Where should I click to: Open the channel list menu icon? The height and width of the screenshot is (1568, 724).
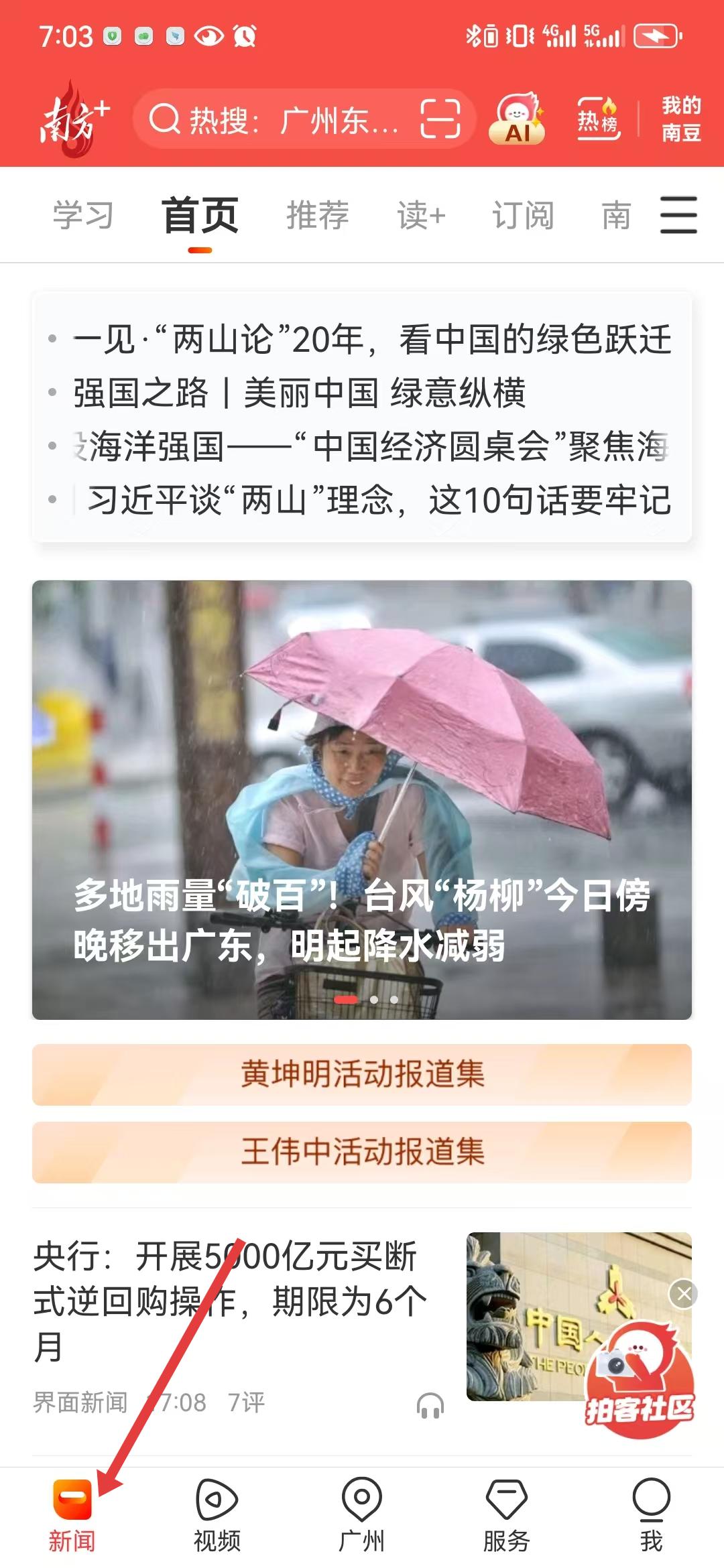point(678,216)
